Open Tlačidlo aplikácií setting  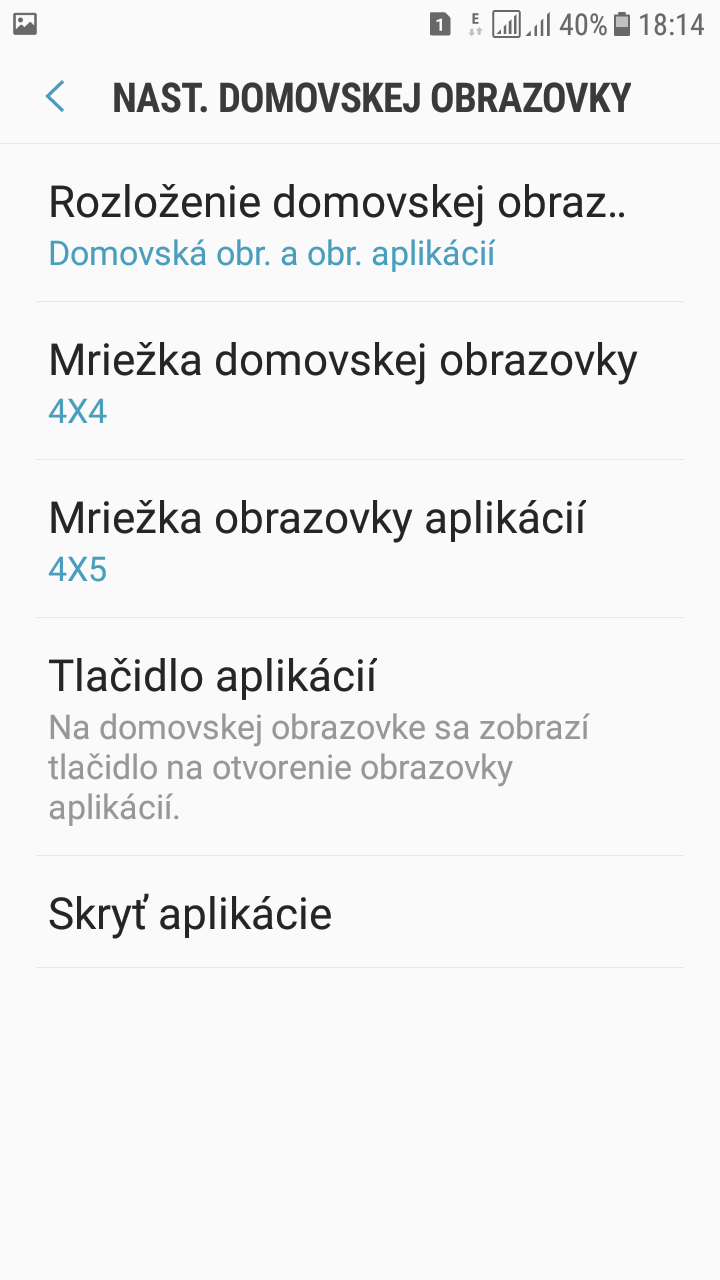point(360,737)
